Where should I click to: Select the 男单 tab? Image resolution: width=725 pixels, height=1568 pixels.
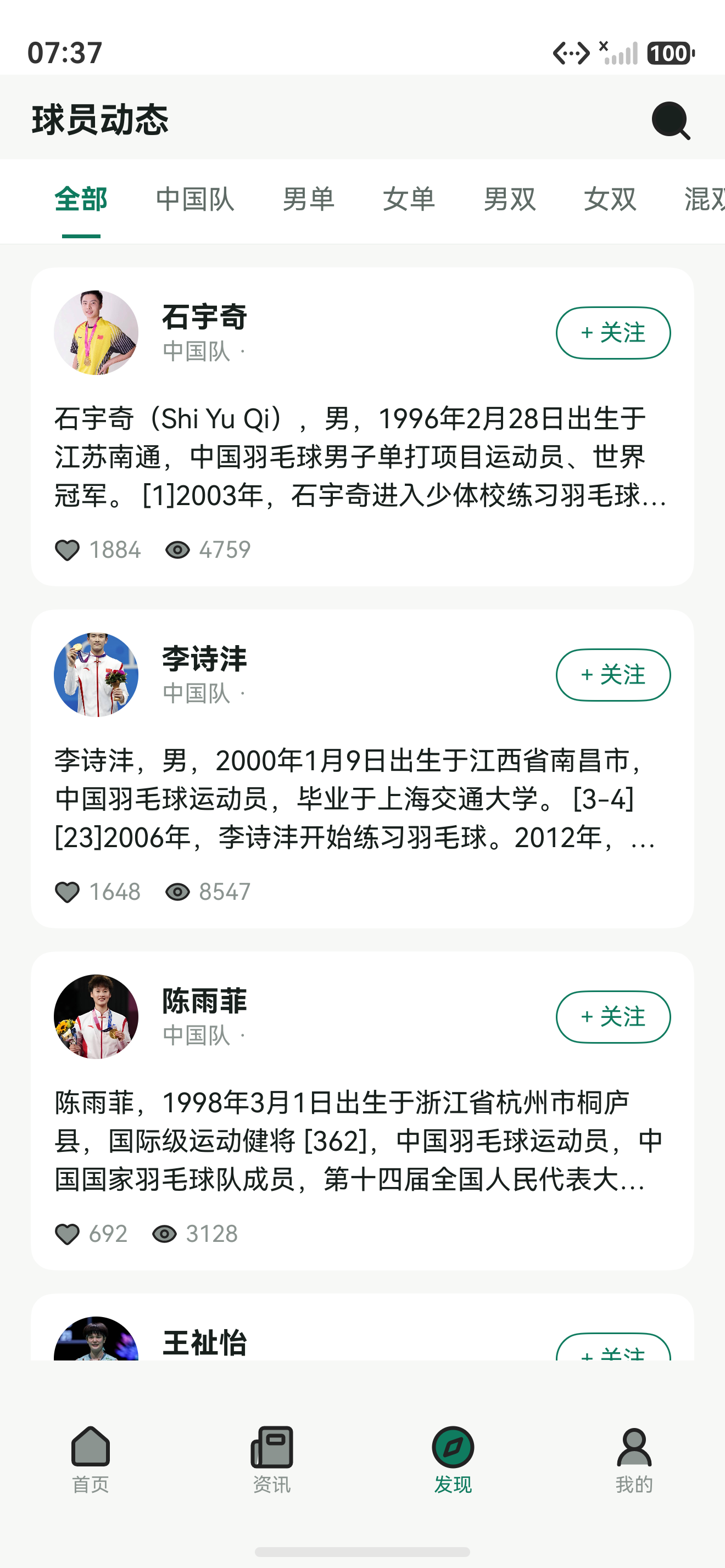pyautogui.click(x=309, y=199)
